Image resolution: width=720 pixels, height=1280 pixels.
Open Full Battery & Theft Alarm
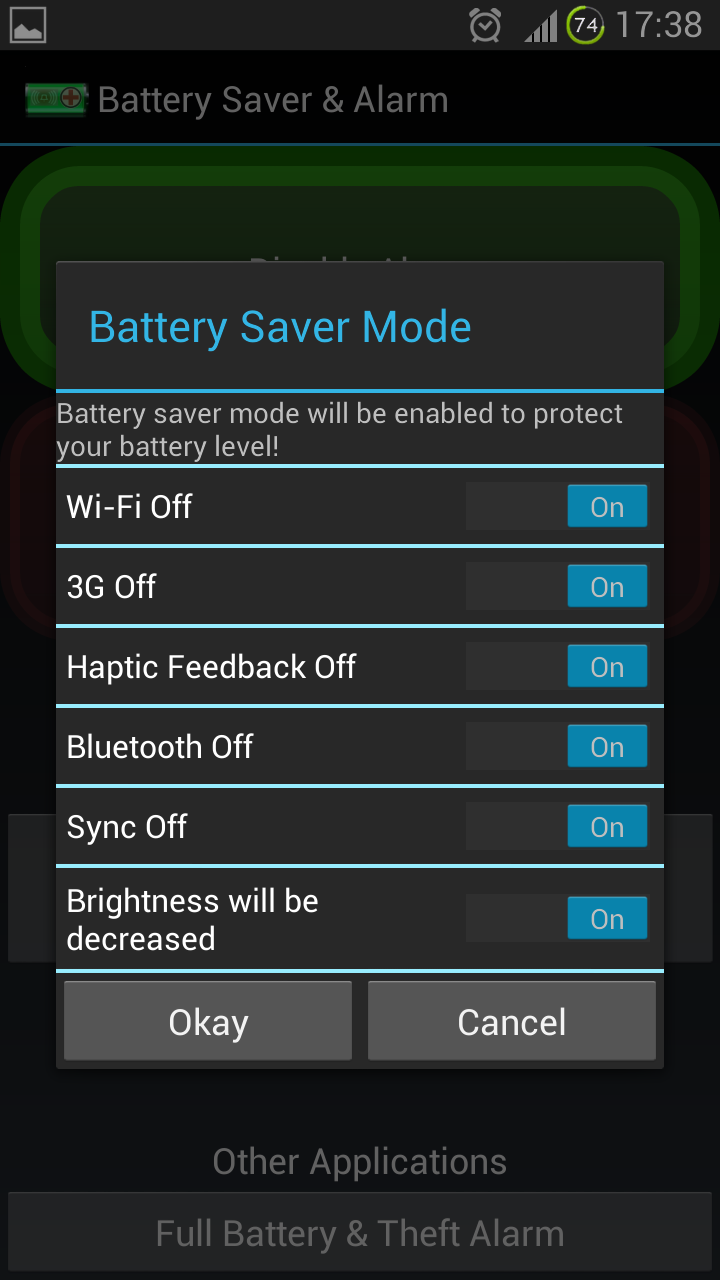point(359,1232)
